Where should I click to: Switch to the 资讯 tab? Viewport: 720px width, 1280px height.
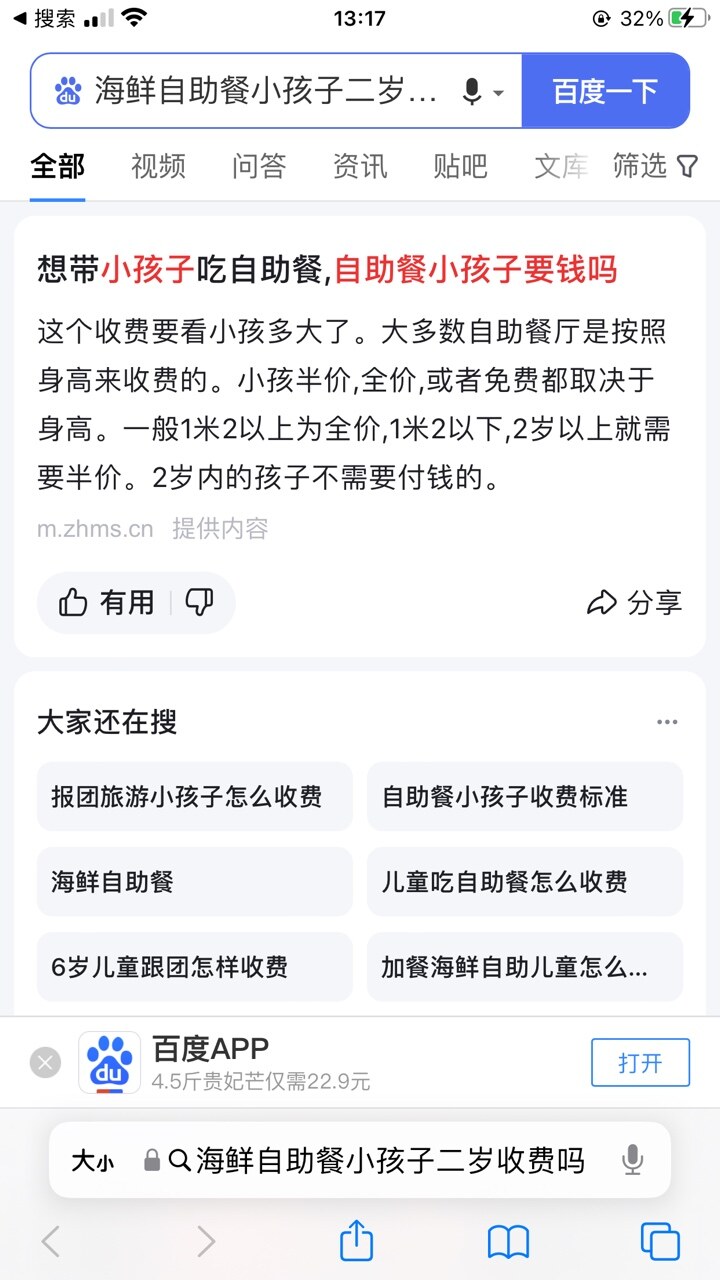click(x=360, y=166)
